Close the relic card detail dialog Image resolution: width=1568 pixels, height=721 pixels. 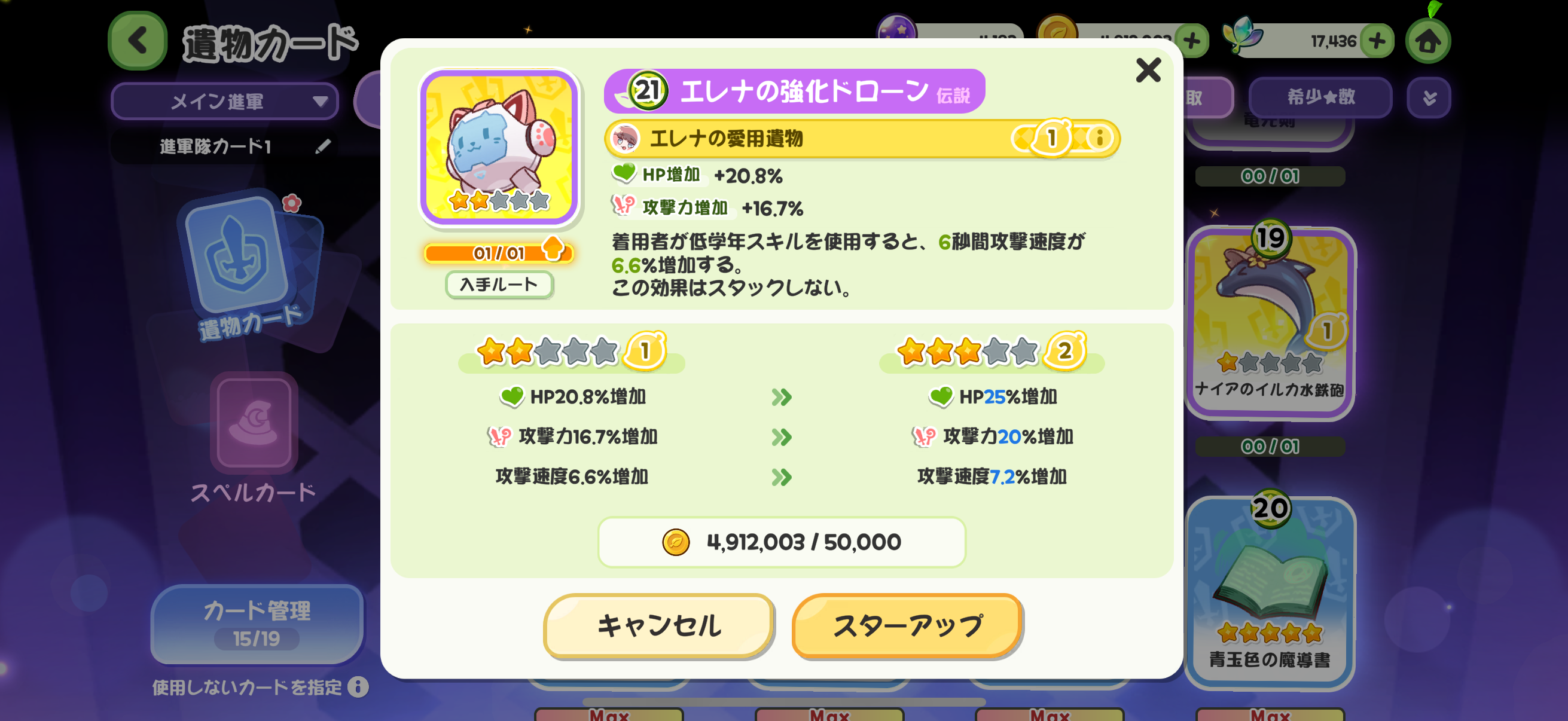1148,70
